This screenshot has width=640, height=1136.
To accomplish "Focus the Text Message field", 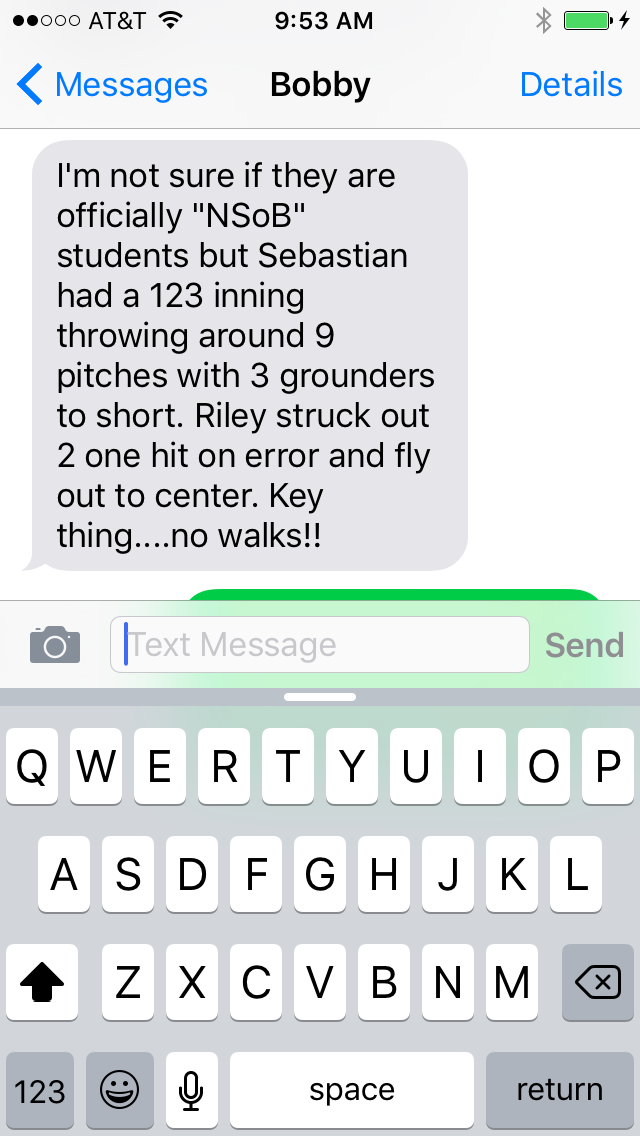I will pyautogui.click(x=320, y=644).
